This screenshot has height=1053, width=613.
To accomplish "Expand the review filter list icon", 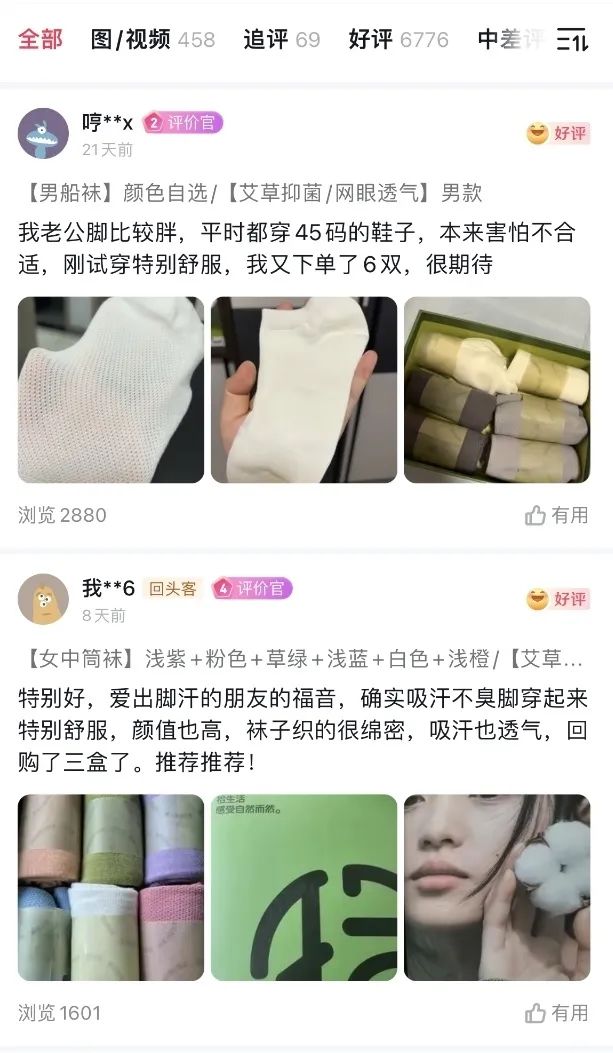I will pyautogui.click(x=573, y=40).
